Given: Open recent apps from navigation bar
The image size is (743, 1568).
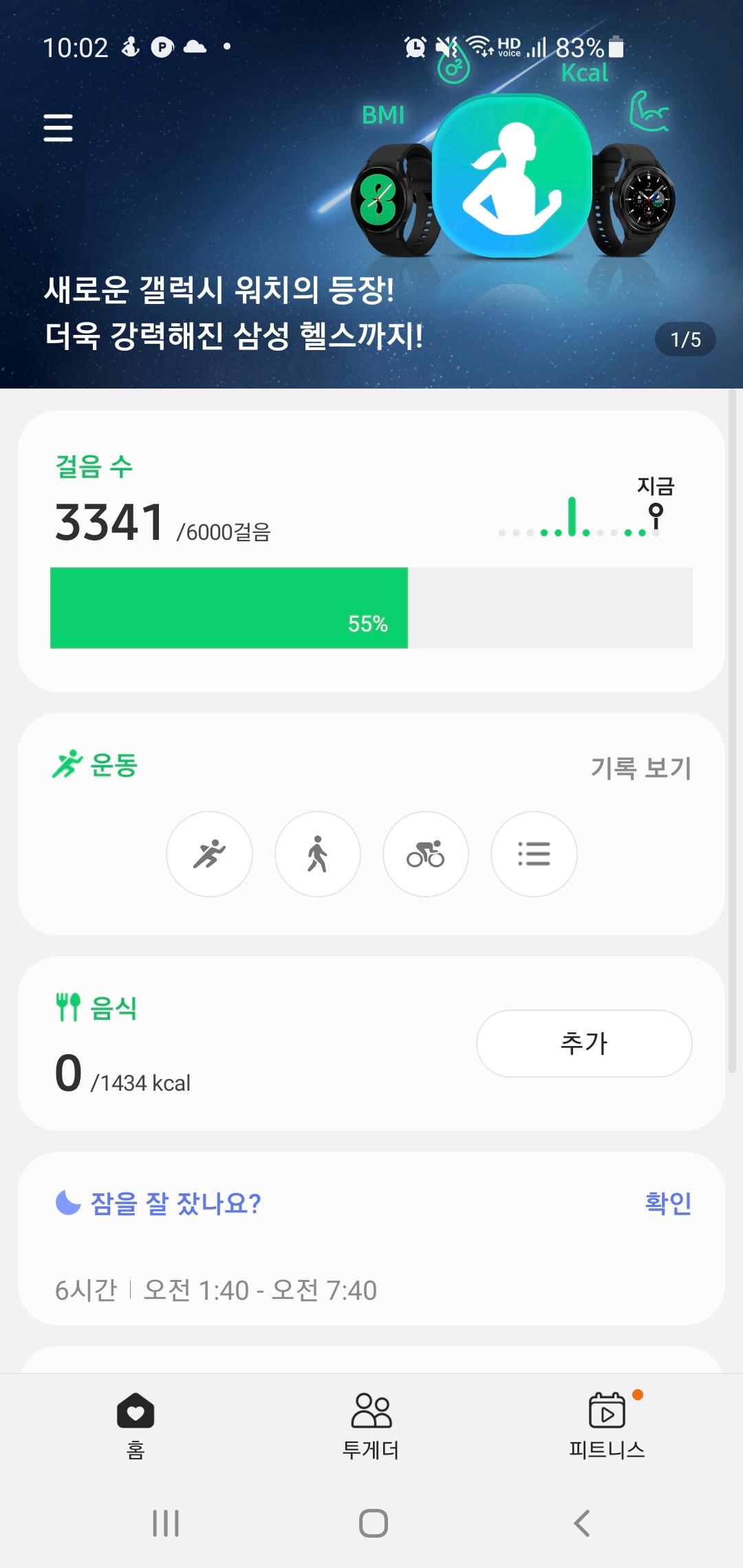Looking at the screenshot, I should pos(166,1523).
